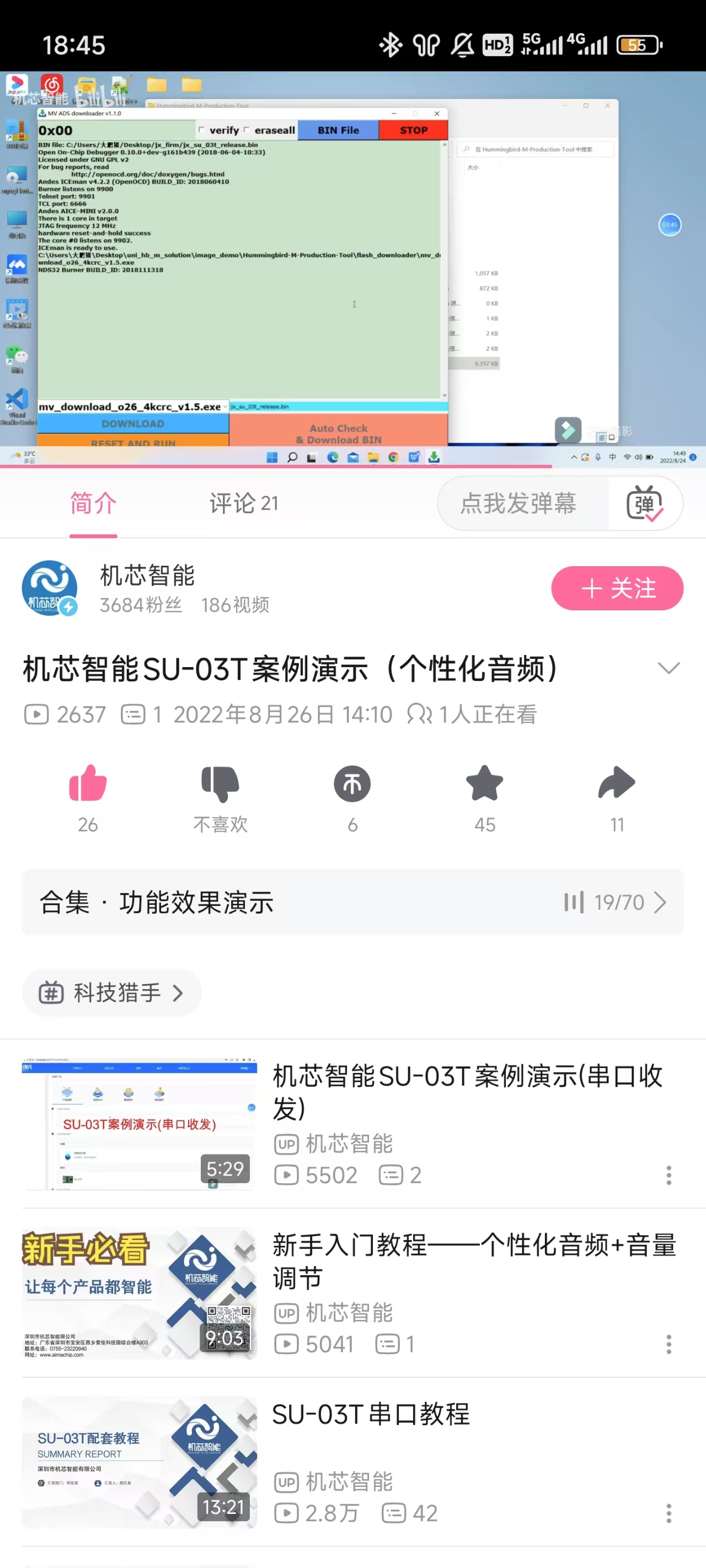Open the 合集 playlist showing 19/70
The height and width of the screenshot is (1568, 706).
click(351, 903)
